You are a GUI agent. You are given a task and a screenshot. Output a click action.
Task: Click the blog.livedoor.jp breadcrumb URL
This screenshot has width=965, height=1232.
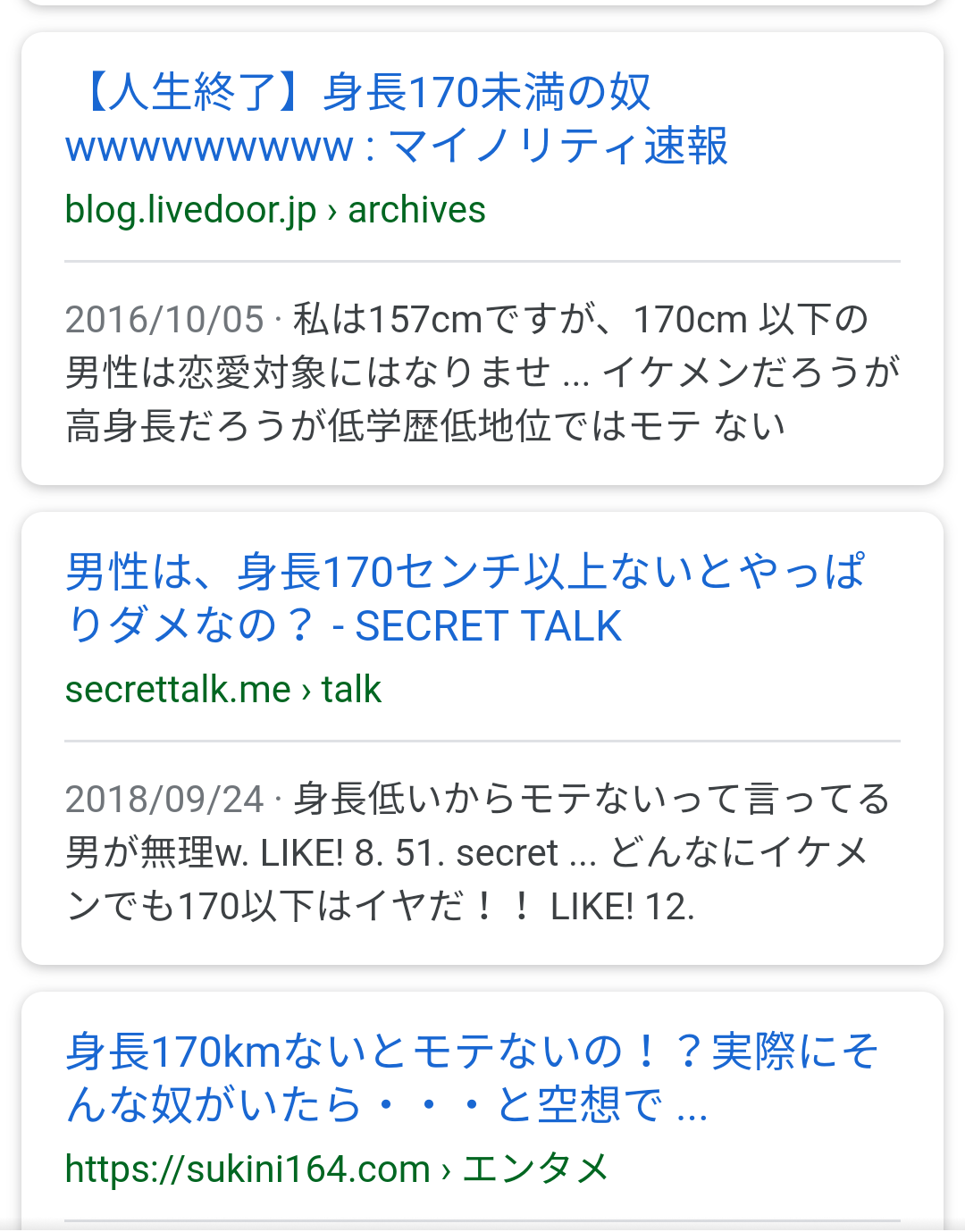[190, 209]
